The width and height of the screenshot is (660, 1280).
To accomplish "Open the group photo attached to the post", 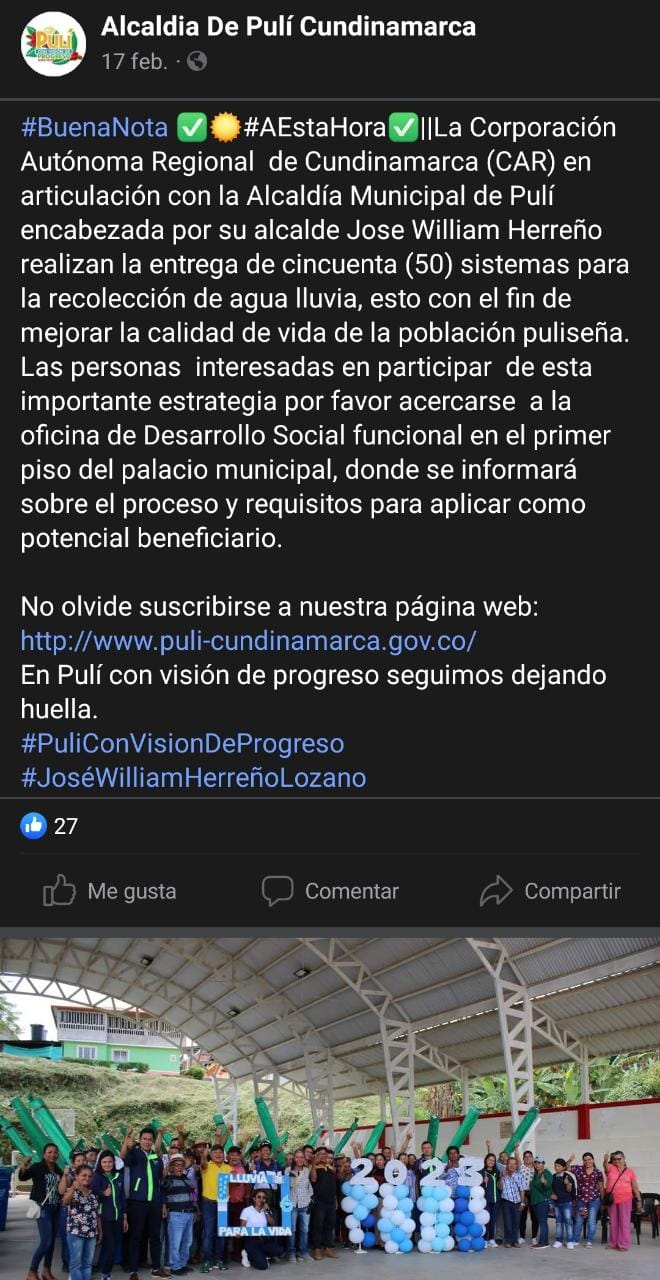I will point(330,1108).
